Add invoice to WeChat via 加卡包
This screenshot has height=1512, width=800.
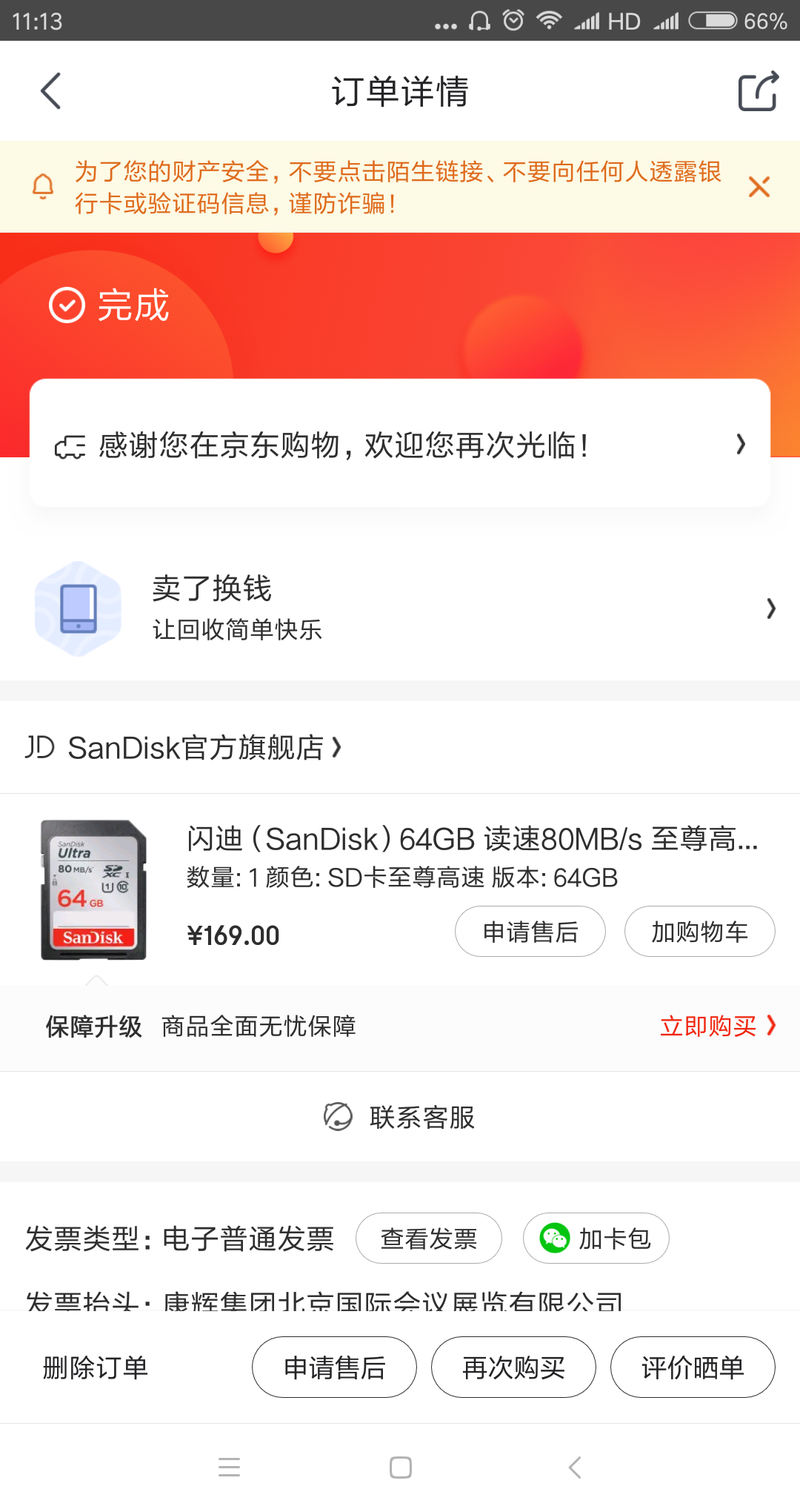click(x=596, y=1239)
